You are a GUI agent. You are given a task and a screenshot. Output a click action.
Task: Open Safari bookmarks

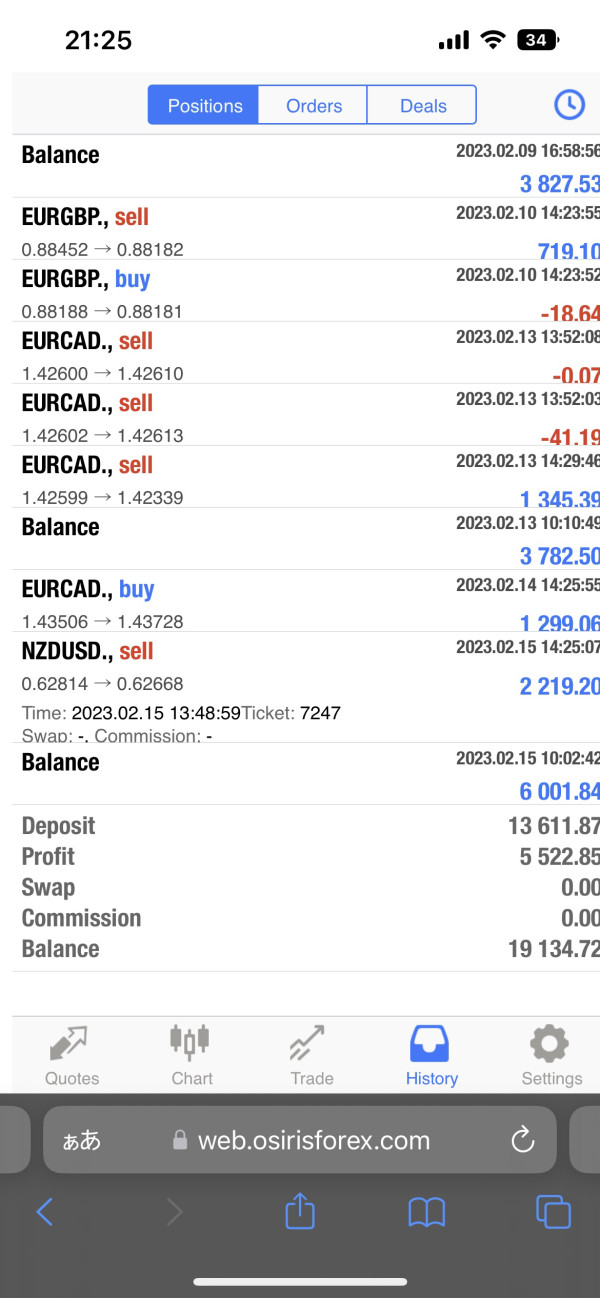click(427, 1213)
